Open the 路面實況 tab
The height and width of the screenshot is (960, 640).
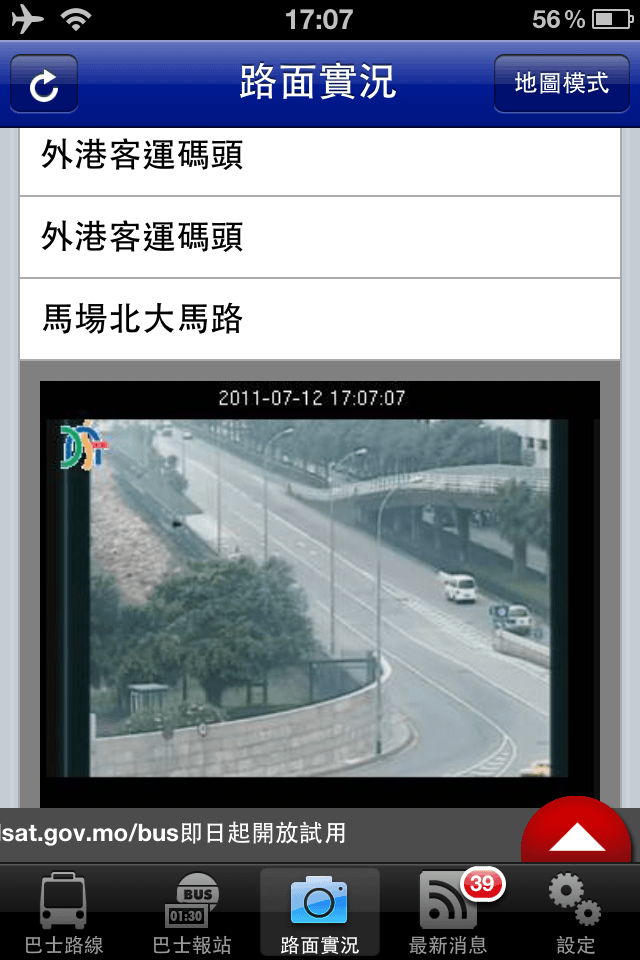coord(320,914)
